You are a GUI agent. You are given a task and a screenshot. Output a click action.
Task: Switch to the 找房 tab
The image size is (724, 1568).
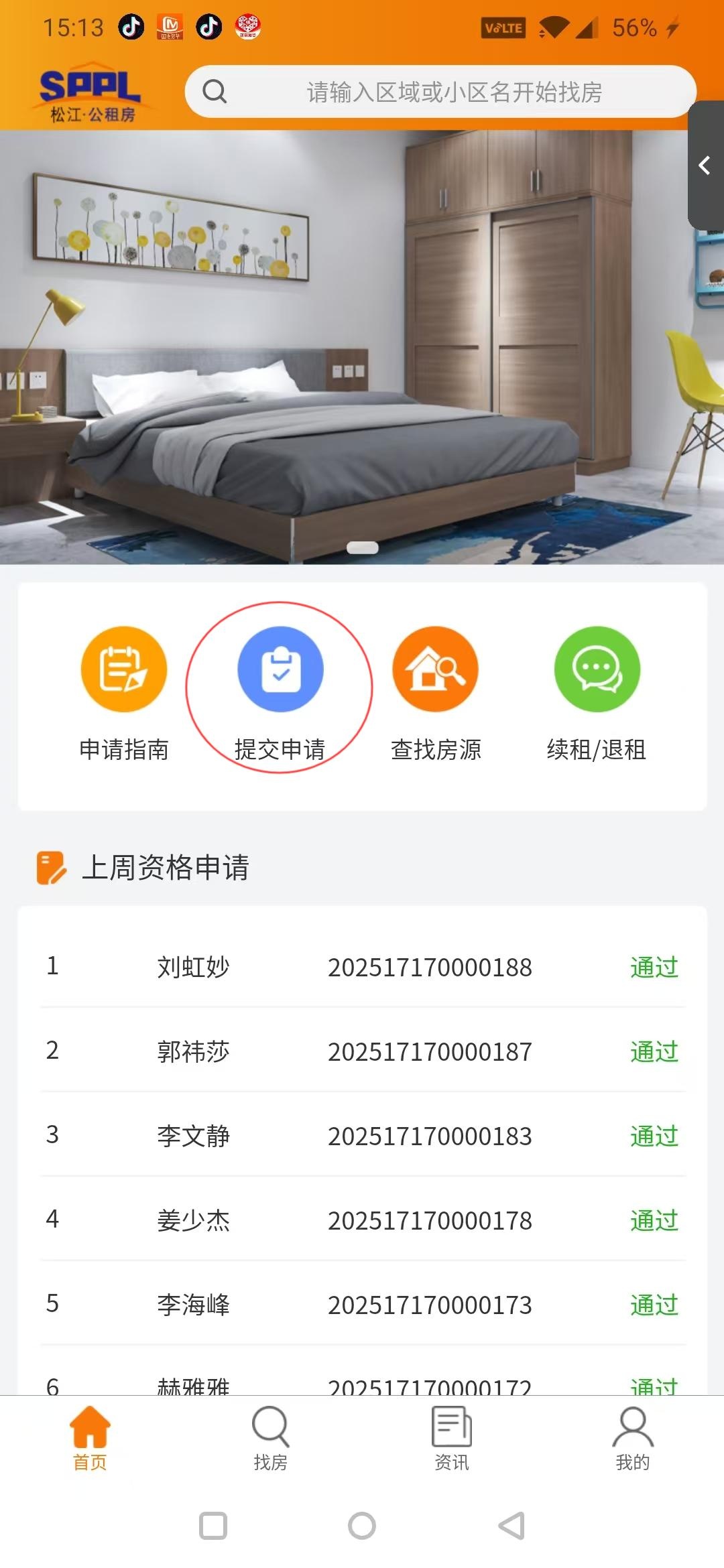pos(271,1438)
